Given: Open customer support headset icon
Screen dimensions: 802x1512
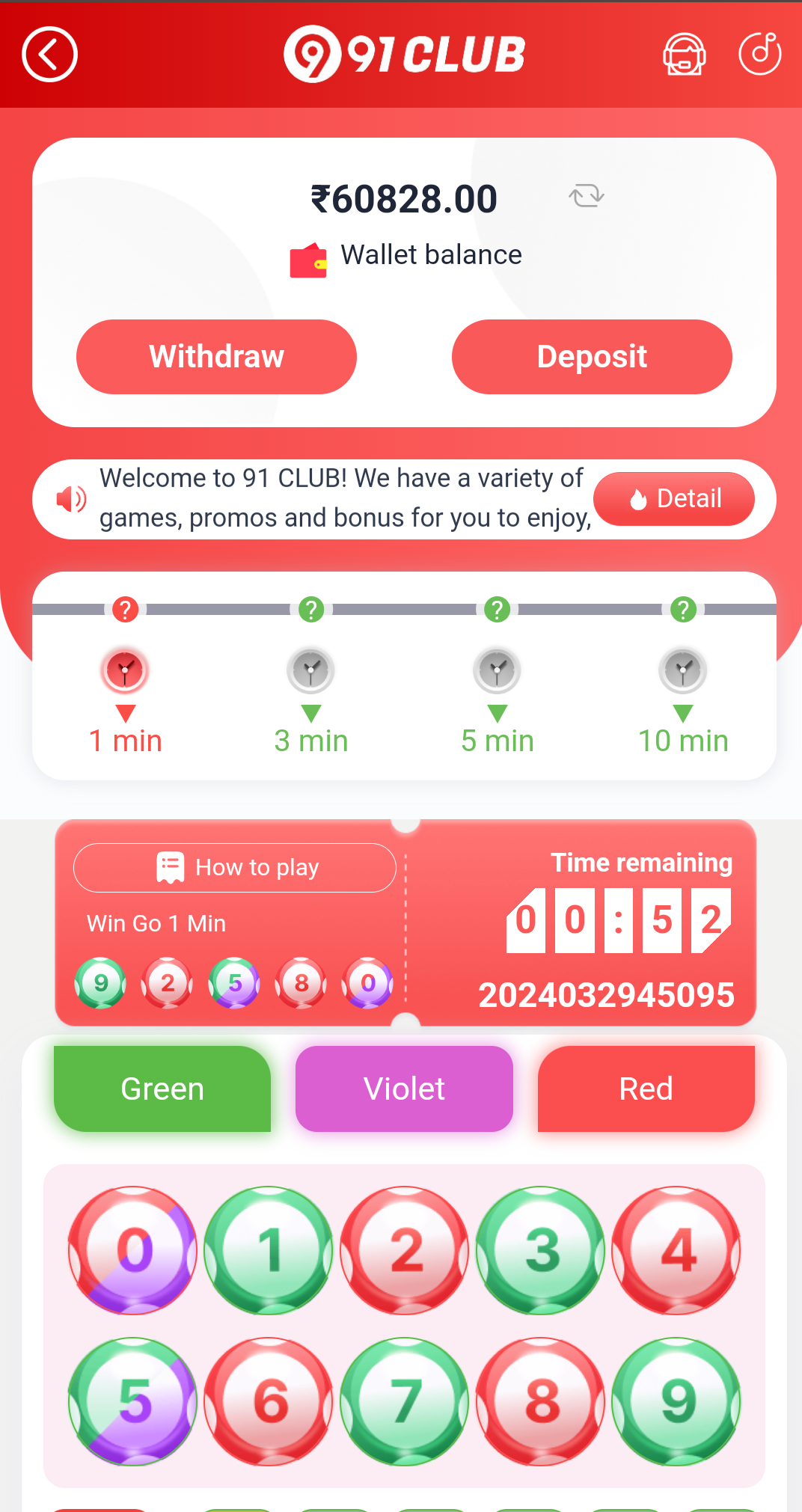Looking at the screenshot, I should [x=684, y=55].
